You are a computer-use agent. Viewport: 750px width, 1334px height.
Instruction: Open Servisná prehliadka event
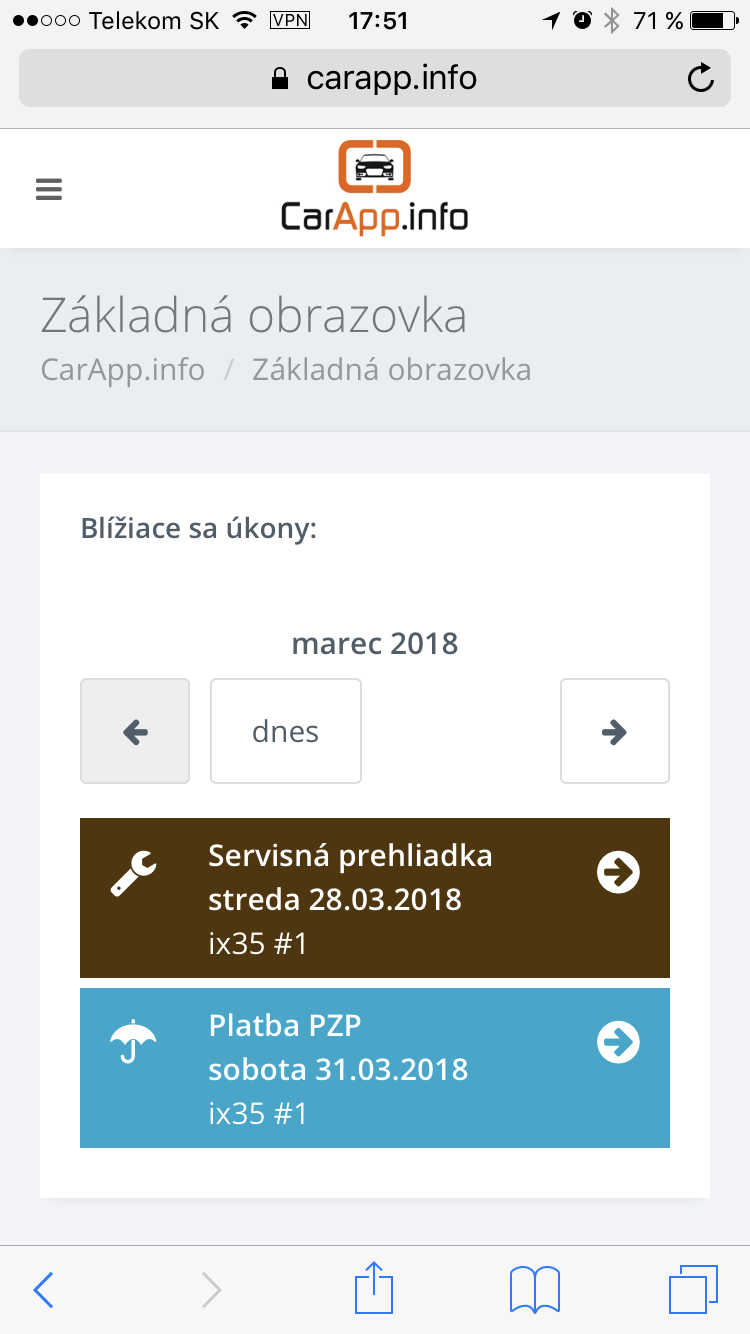click(375, 898)
